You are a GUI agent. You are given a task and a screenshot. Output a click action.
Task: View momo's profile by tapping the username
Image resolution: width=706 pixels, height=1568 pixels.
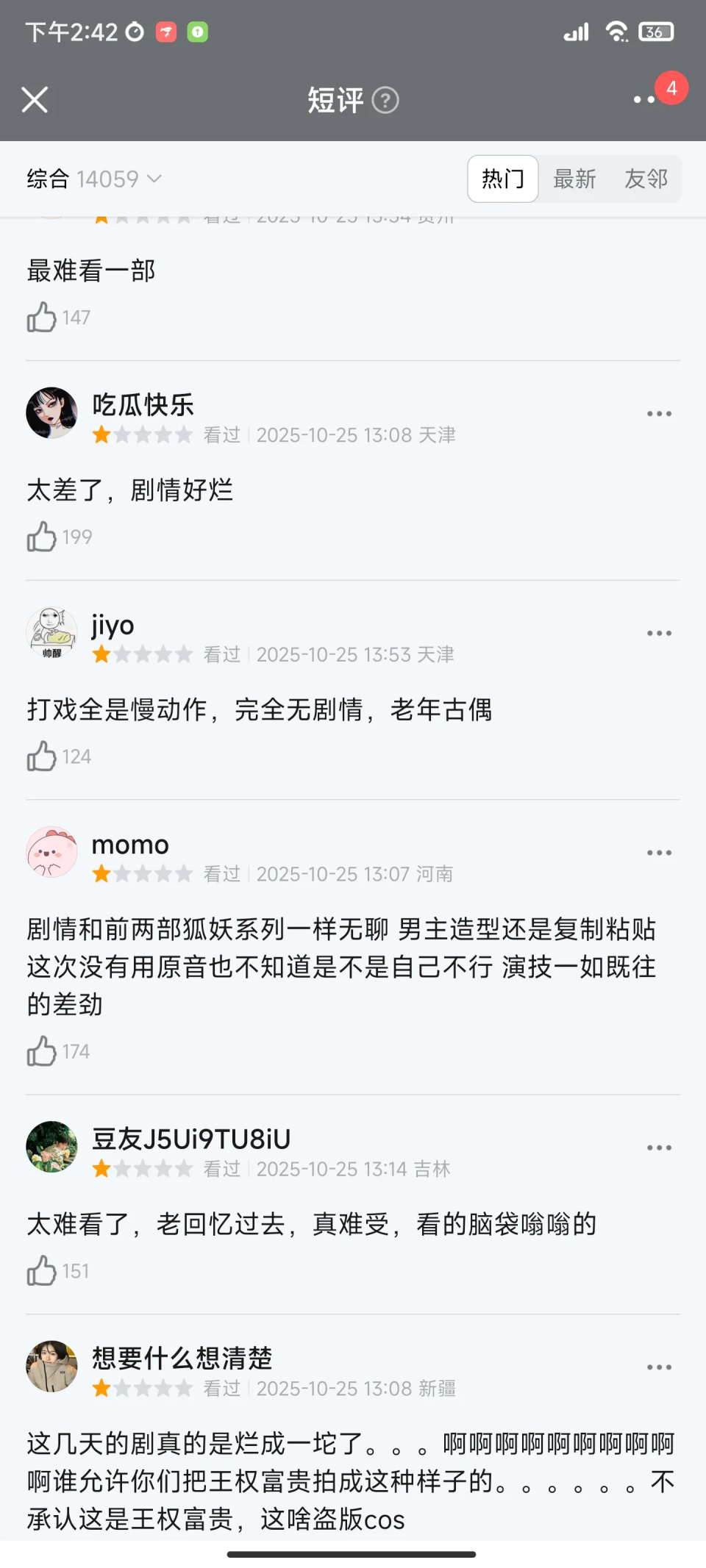[x=129, y=844]
